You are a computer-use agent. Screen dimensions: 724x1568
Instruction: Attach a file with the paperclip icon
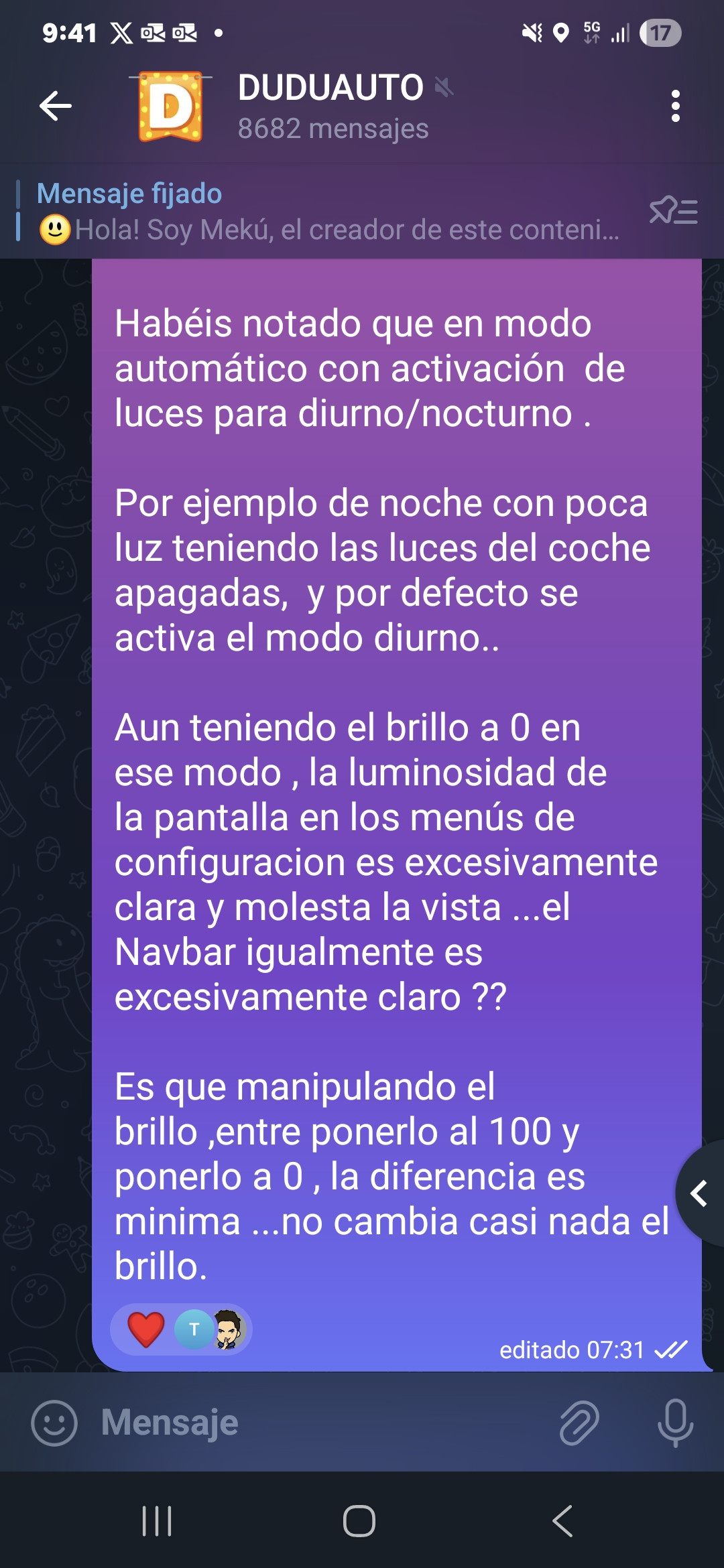click(579, 1423)
